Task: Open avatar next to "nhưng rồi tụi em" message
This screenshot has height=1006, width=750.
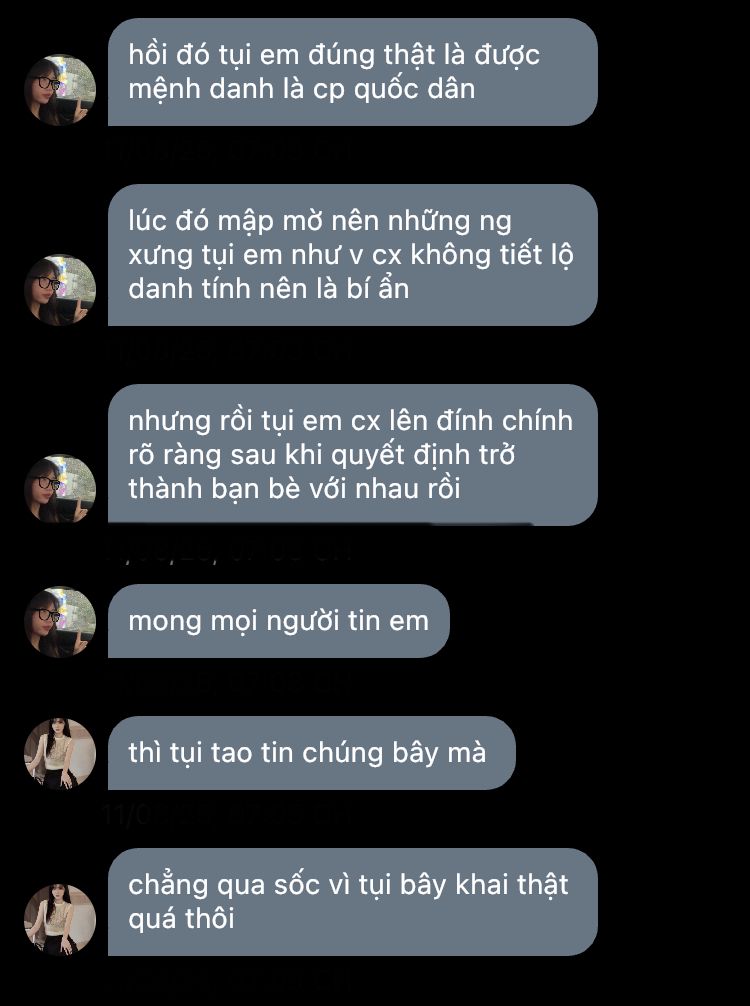Action: tap(60, 490)
